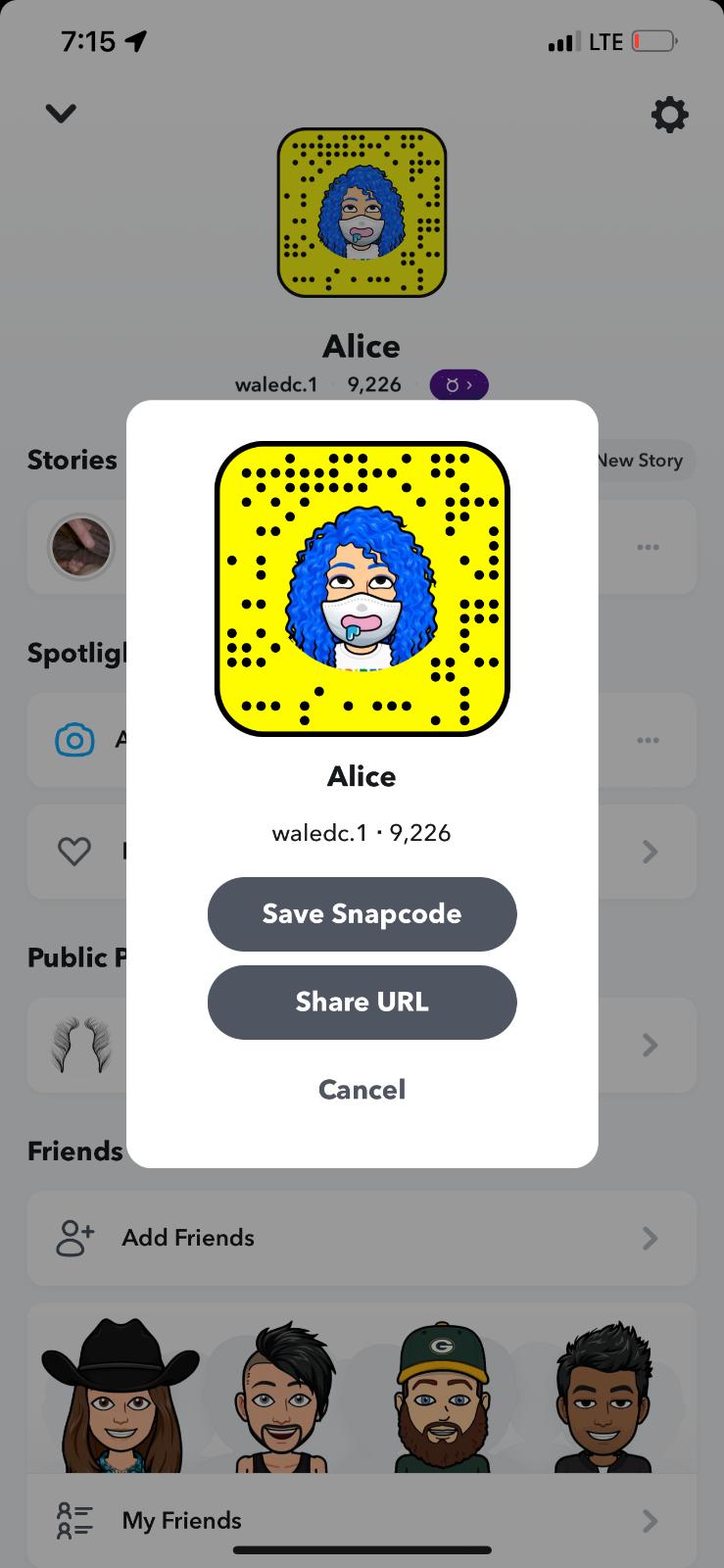Image resolution: width=724 pixels, height=1568 pixels.
Task: Cancel the Snapcode dialog
Action: [362, 1089]
